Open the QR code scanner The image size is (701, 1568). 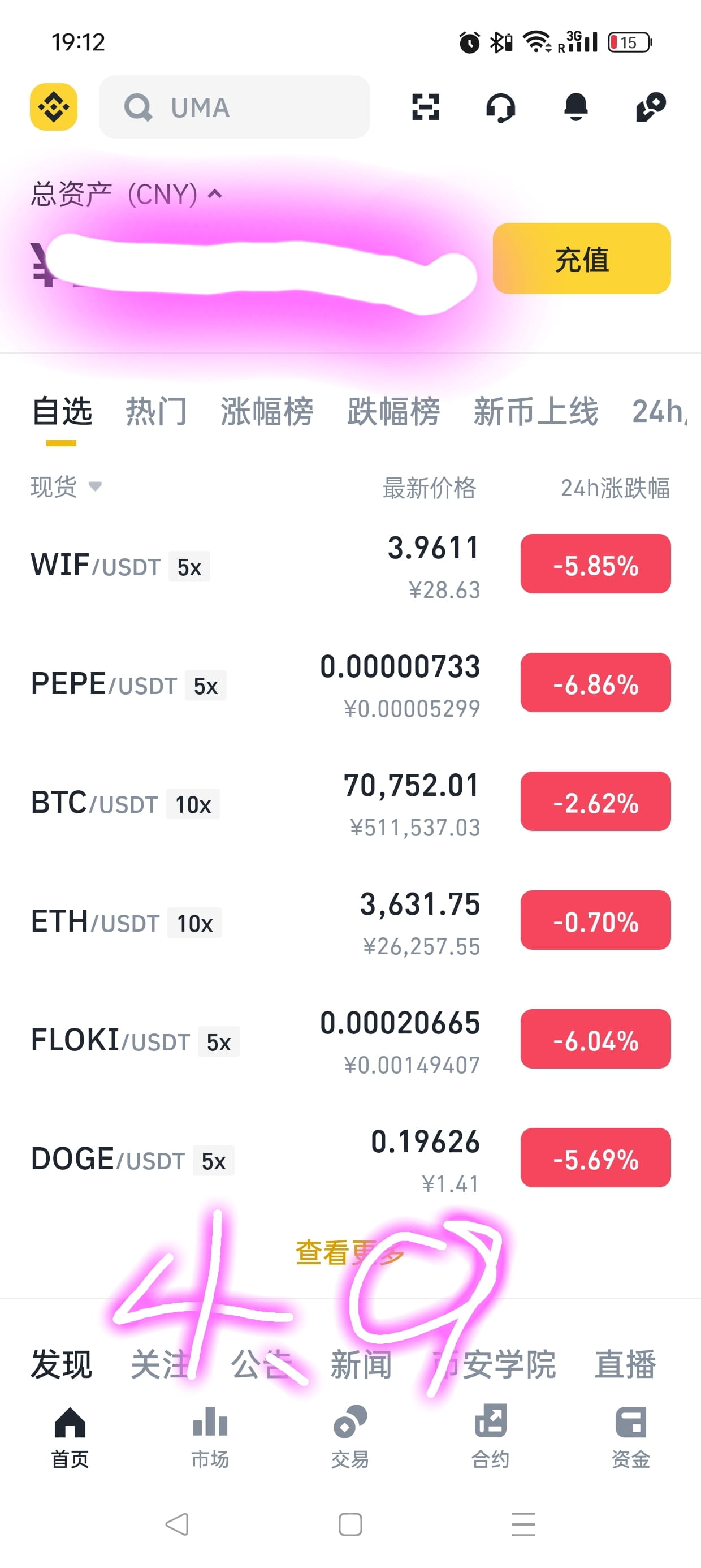coord(426,107)
